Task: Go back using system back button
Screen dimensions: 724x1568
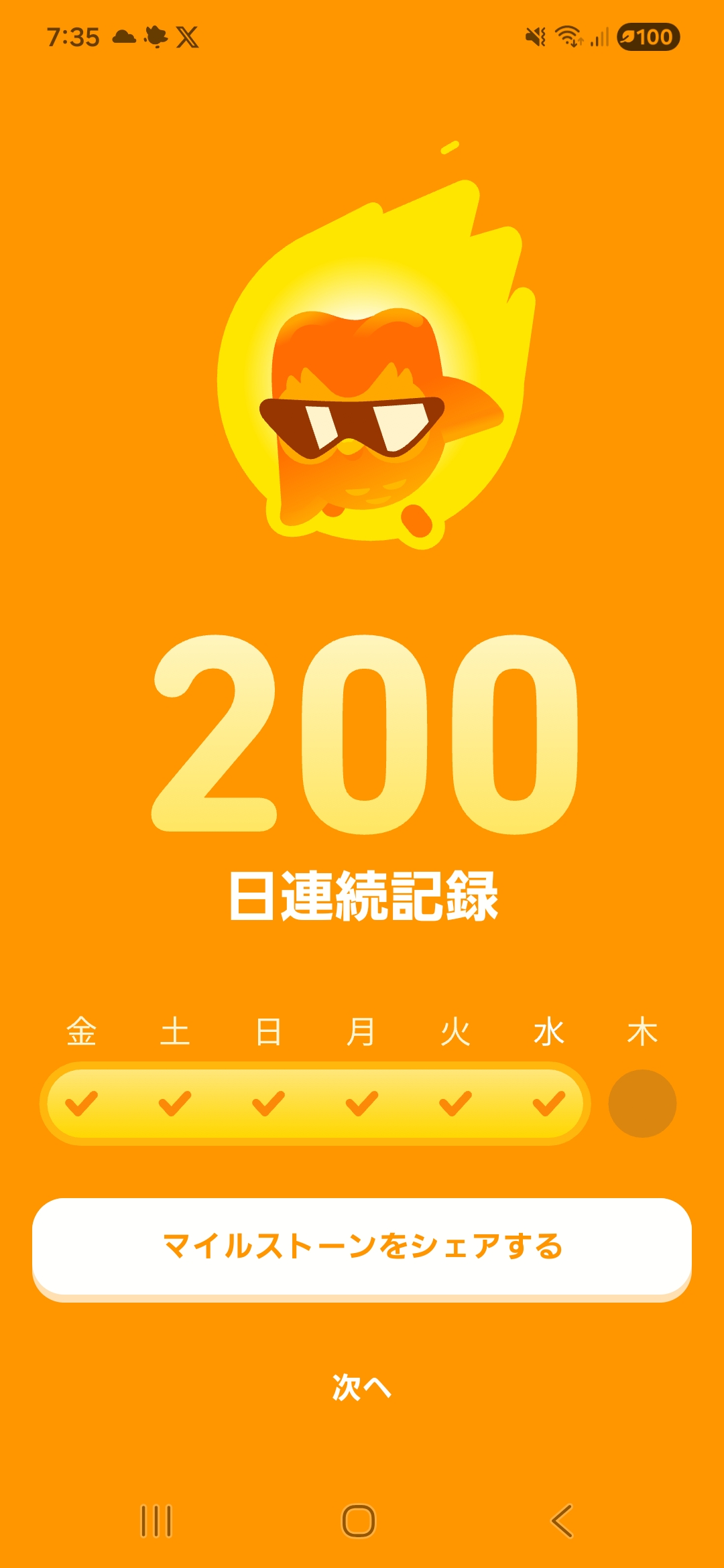Action: point(562,1521)
